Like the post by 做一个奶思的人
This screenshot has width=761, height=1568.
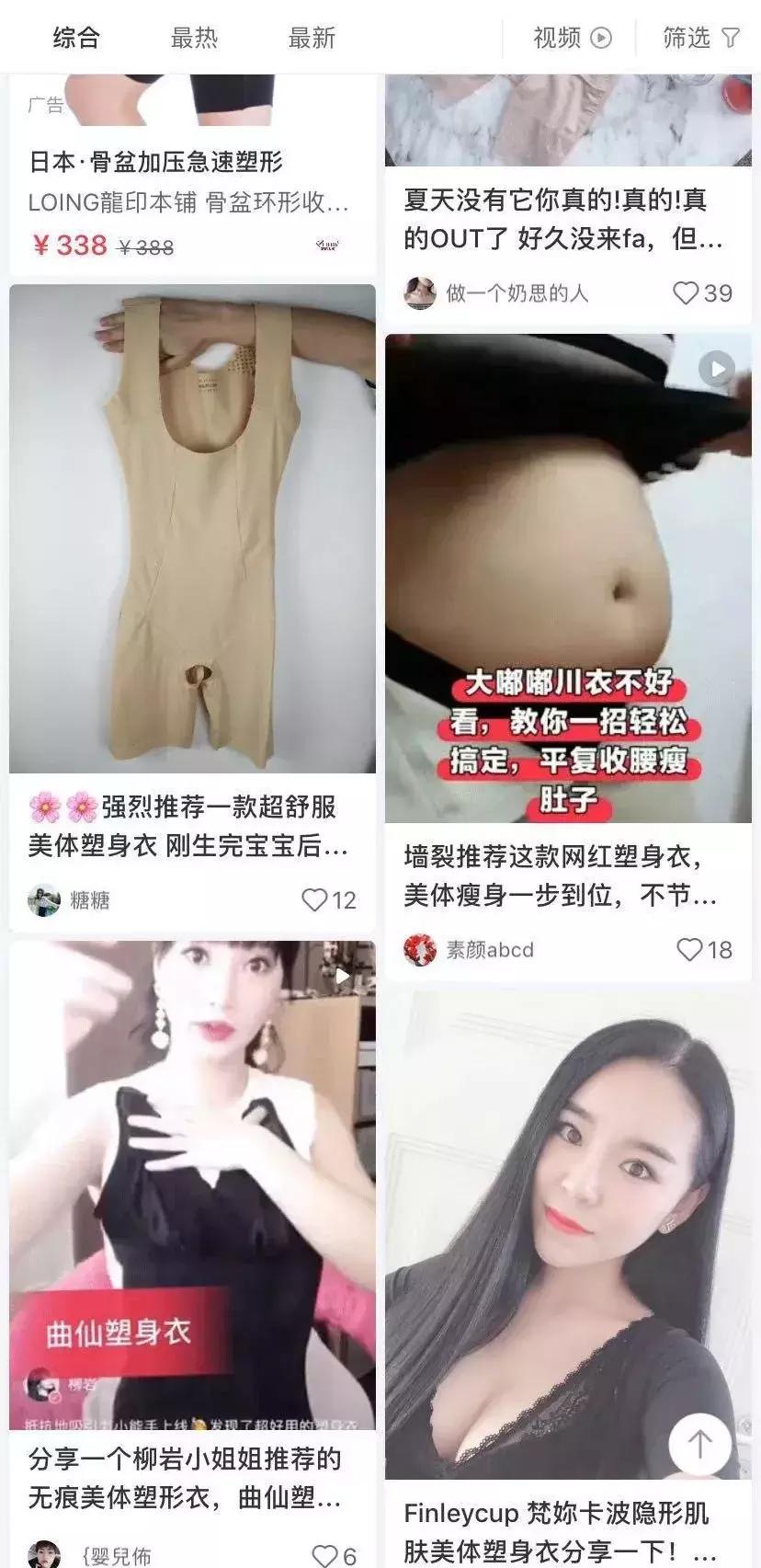[x=684, y=292]
